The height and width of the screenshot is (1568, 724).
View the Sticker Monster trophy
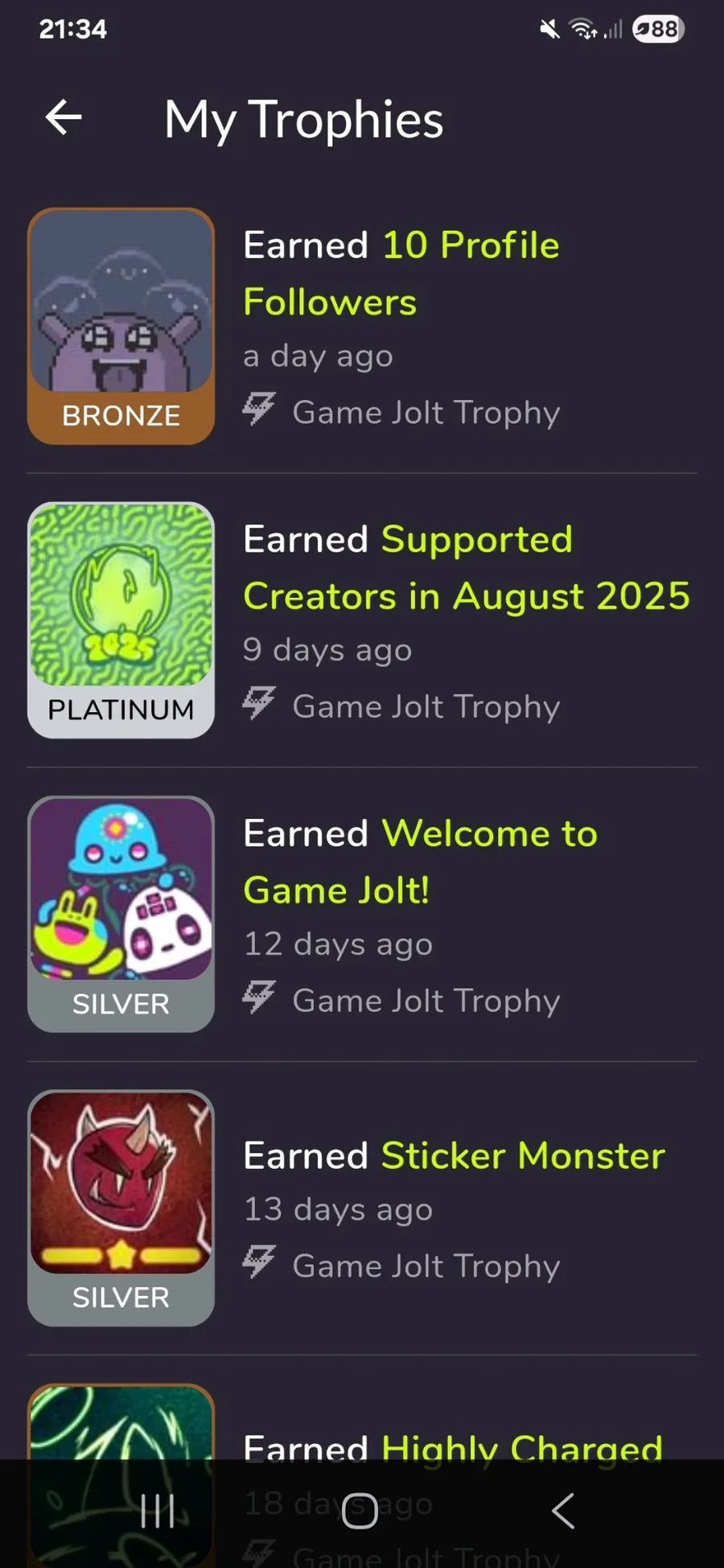(x=454, y=1156)
